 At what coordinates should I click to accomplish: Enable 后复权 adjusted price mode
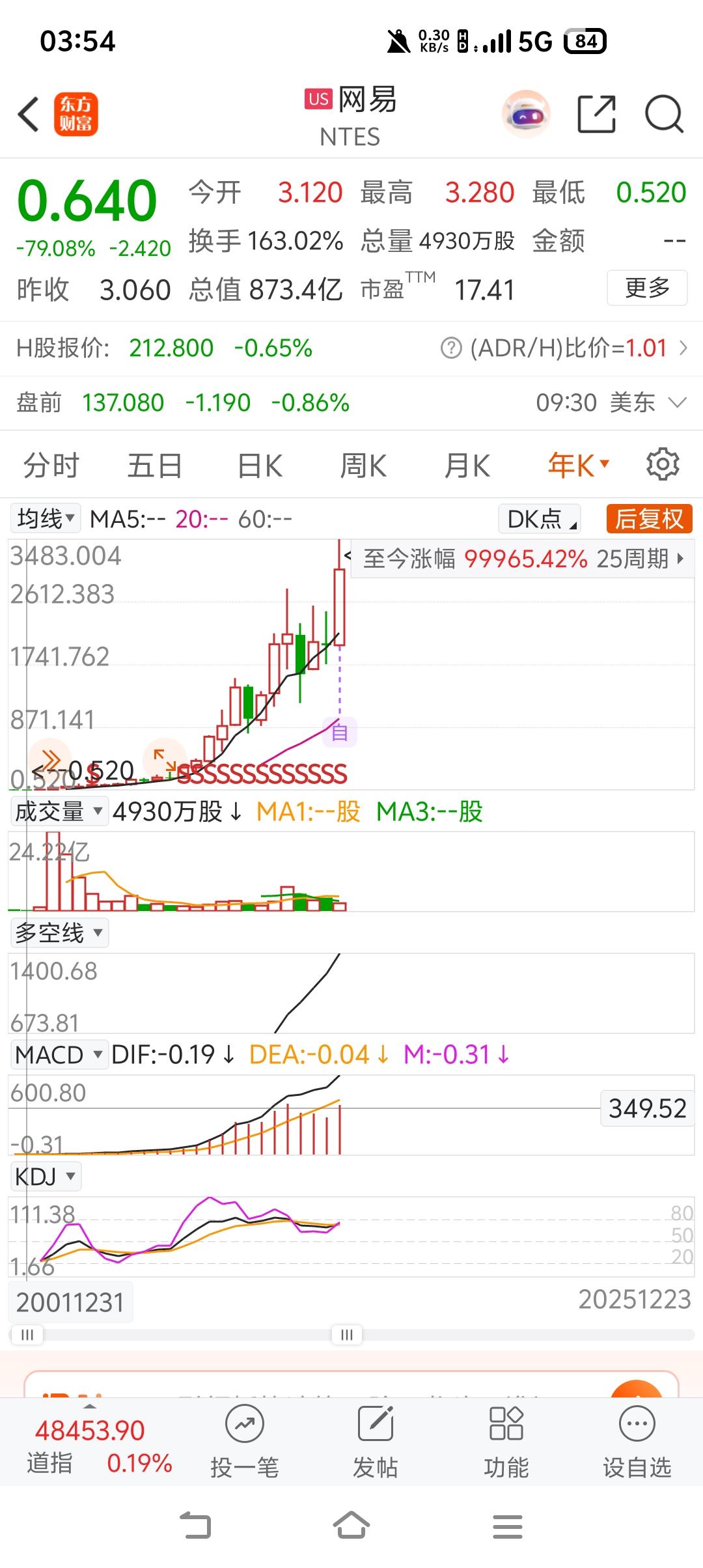pos(648,519)
